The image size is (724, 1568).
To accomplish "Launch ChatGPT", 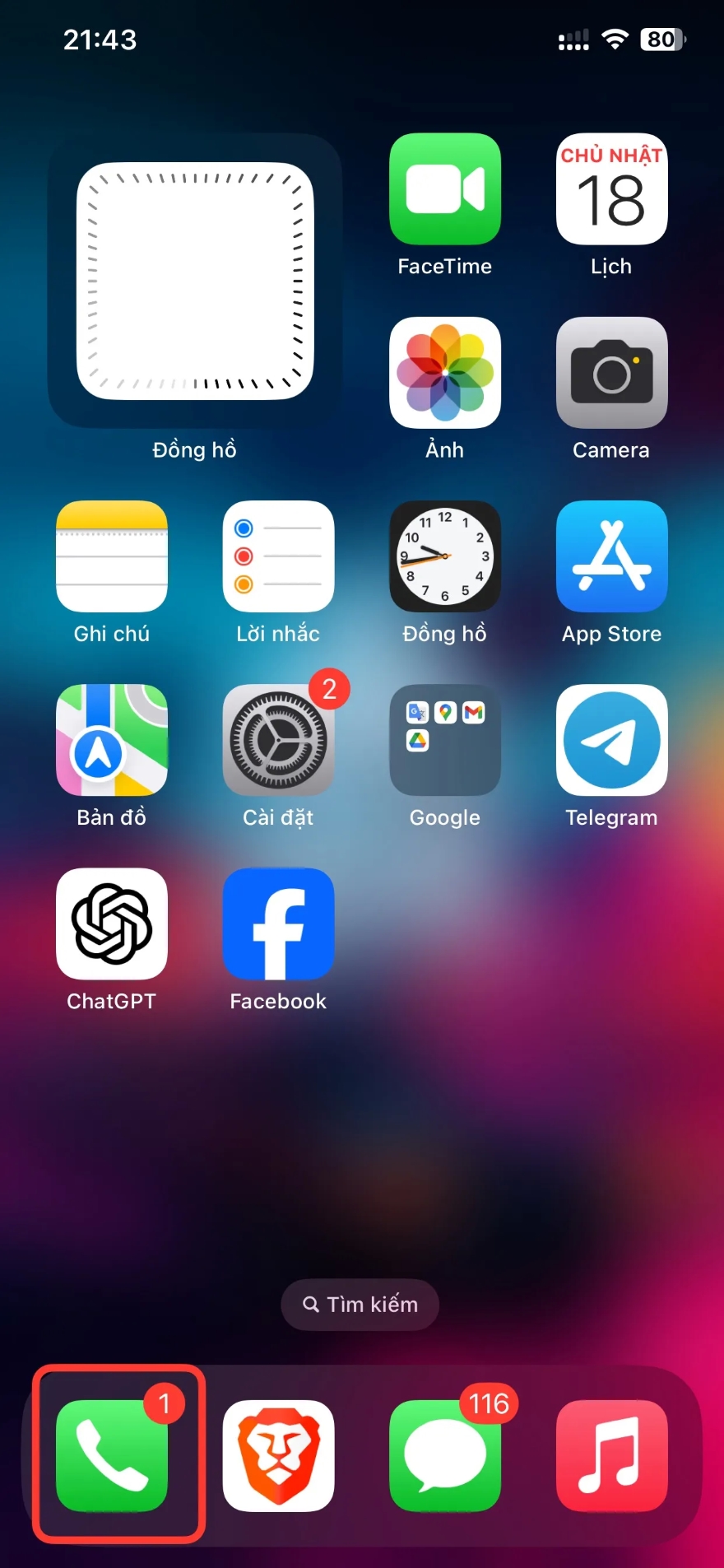I will [x=111, y=924].
